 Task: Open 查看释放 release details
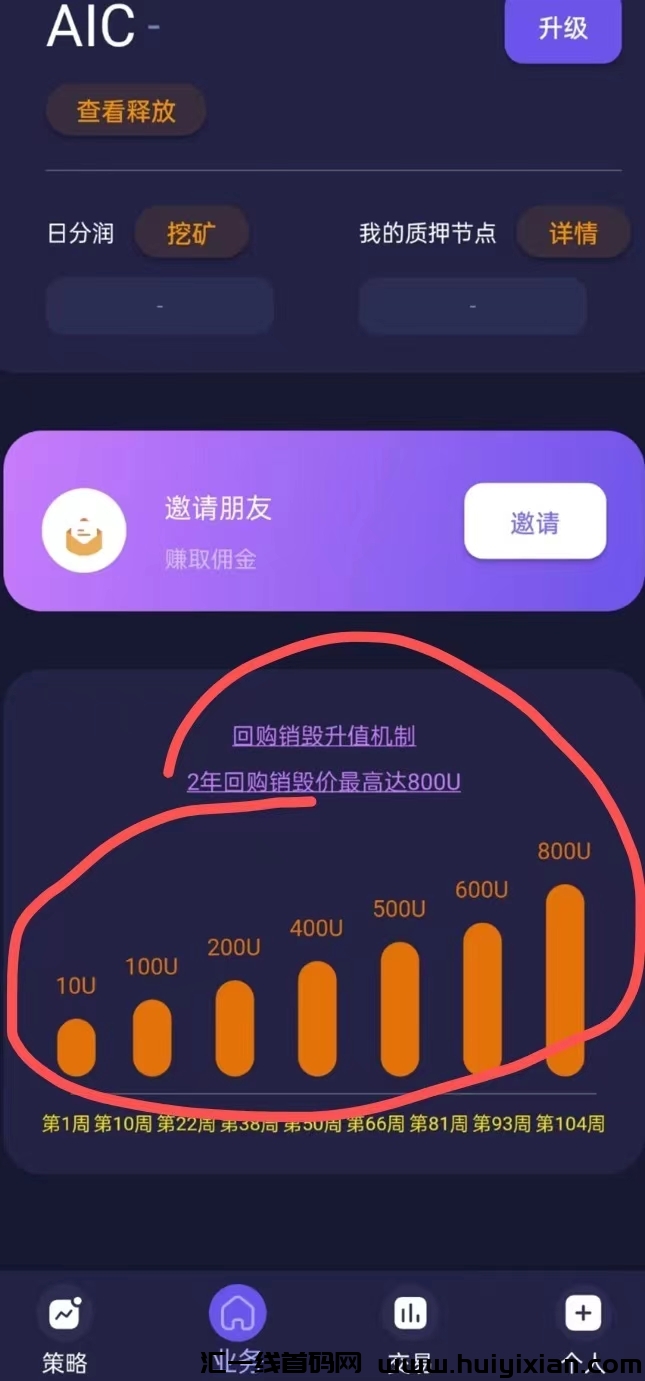pos(126,111)
